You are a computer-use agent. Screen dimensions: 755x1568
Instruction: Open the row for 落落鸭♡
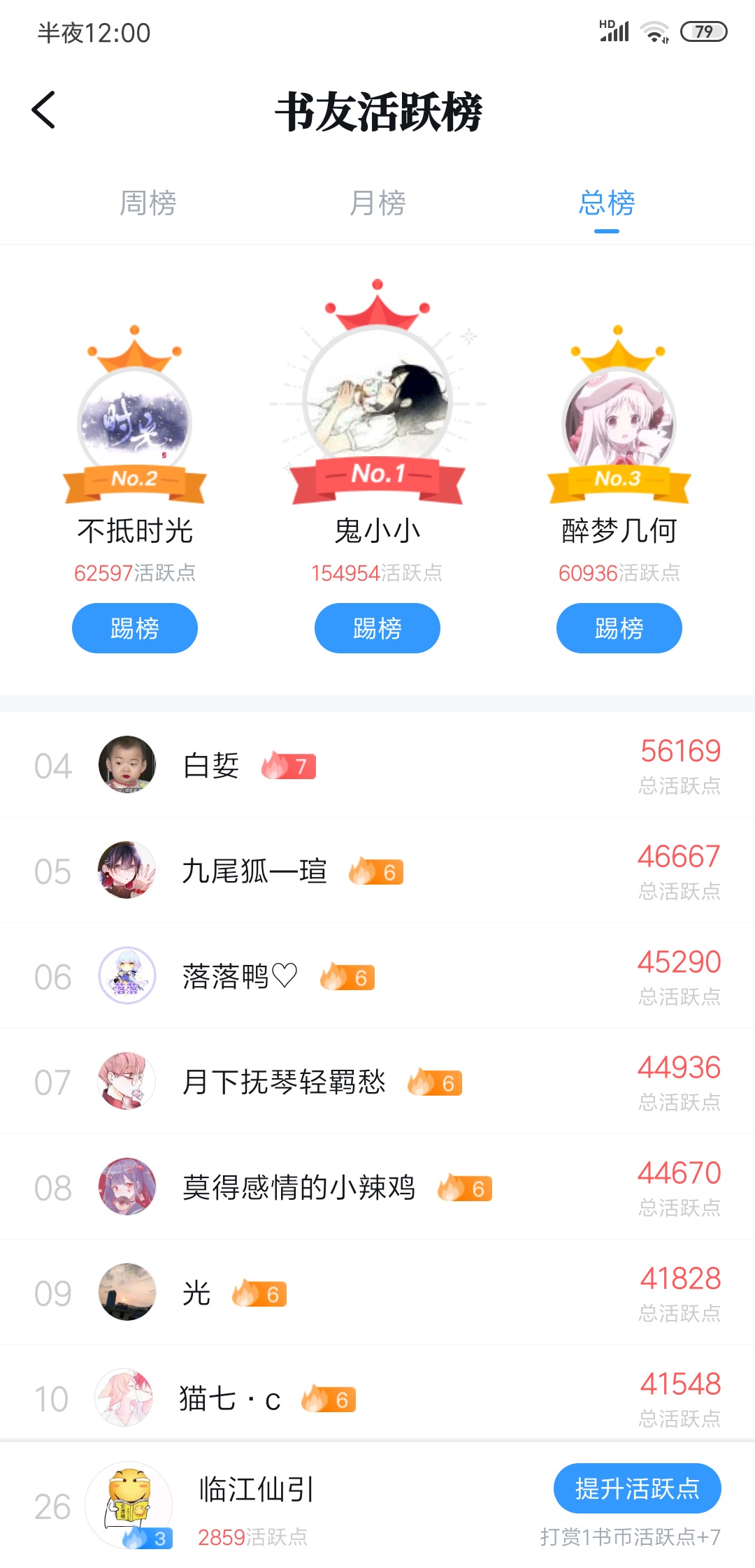click(377, 976)
